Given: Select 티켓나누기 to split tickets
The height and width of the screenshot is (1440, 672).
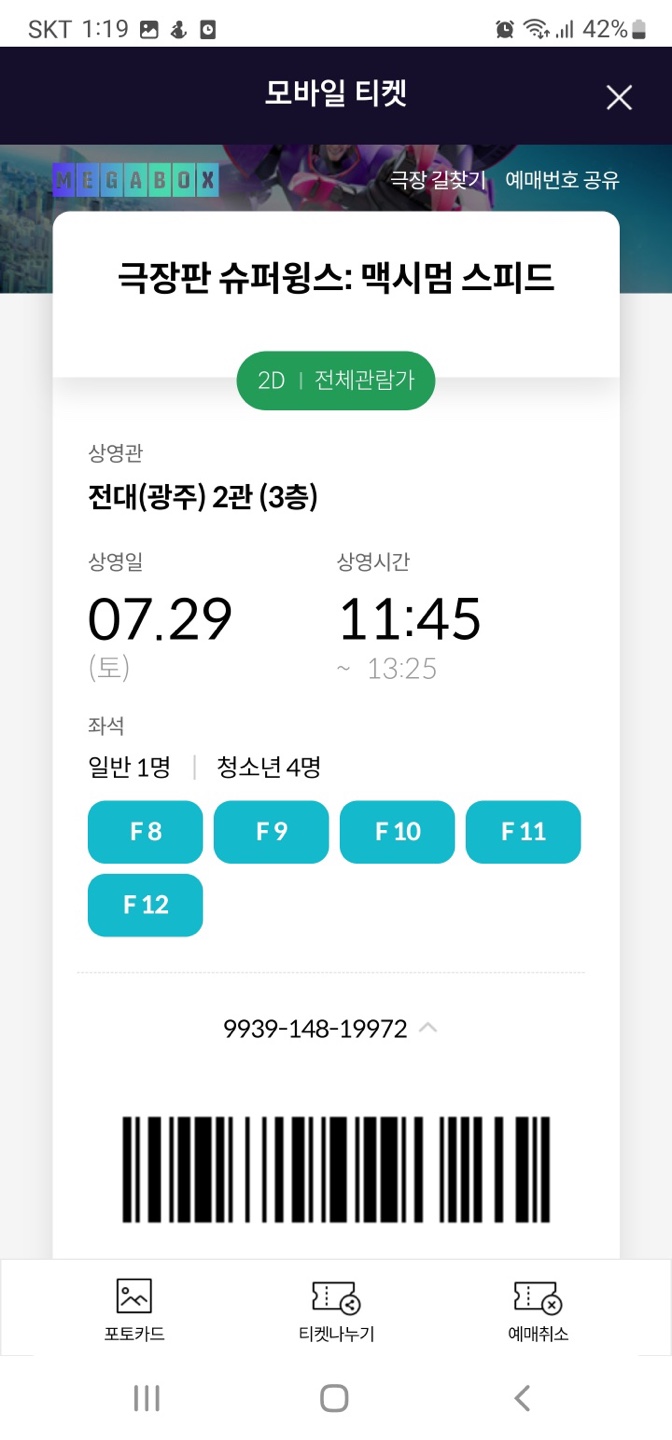Looking at the screenshot, I should click(x=336, y=1309).
